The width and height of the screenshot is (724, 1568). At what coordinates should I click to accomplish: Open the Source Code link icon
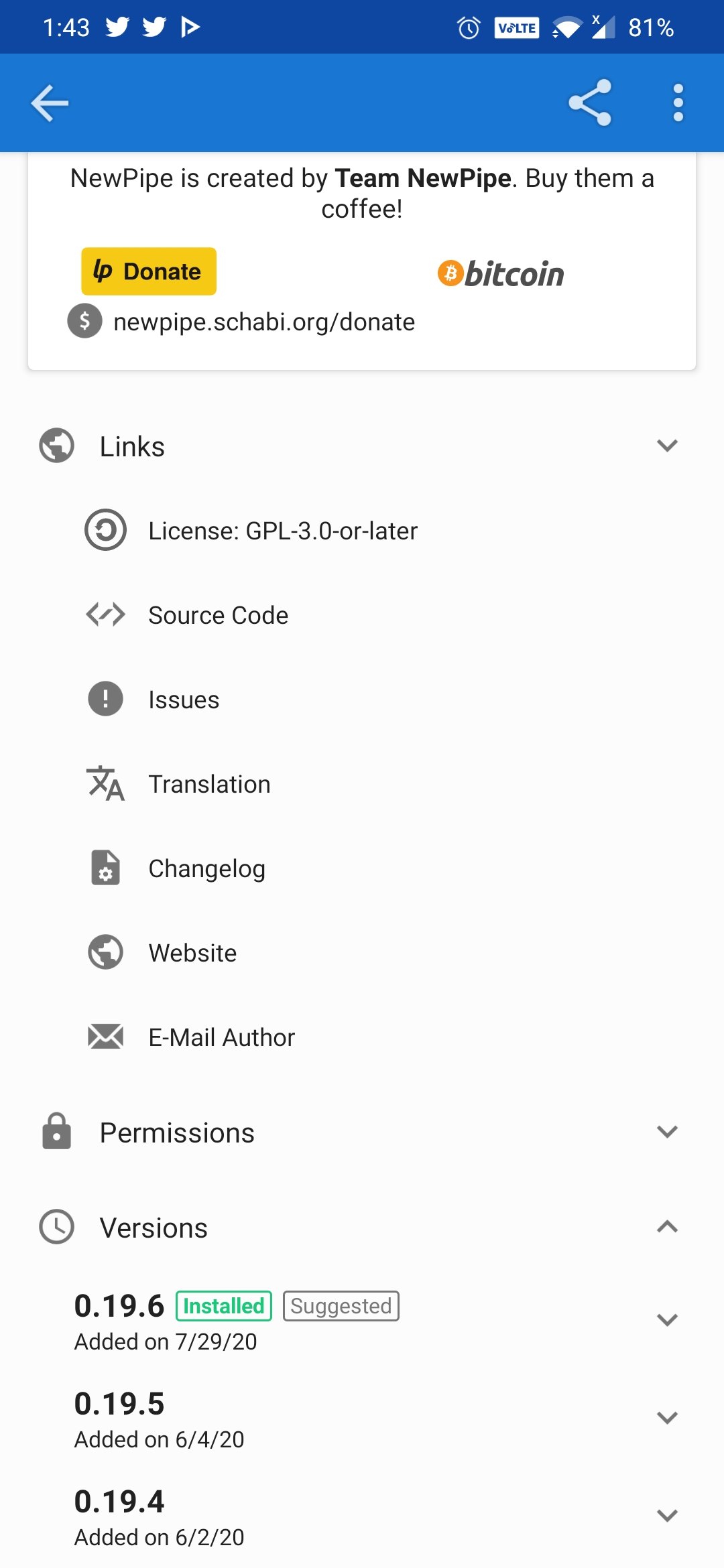point(106,614)
